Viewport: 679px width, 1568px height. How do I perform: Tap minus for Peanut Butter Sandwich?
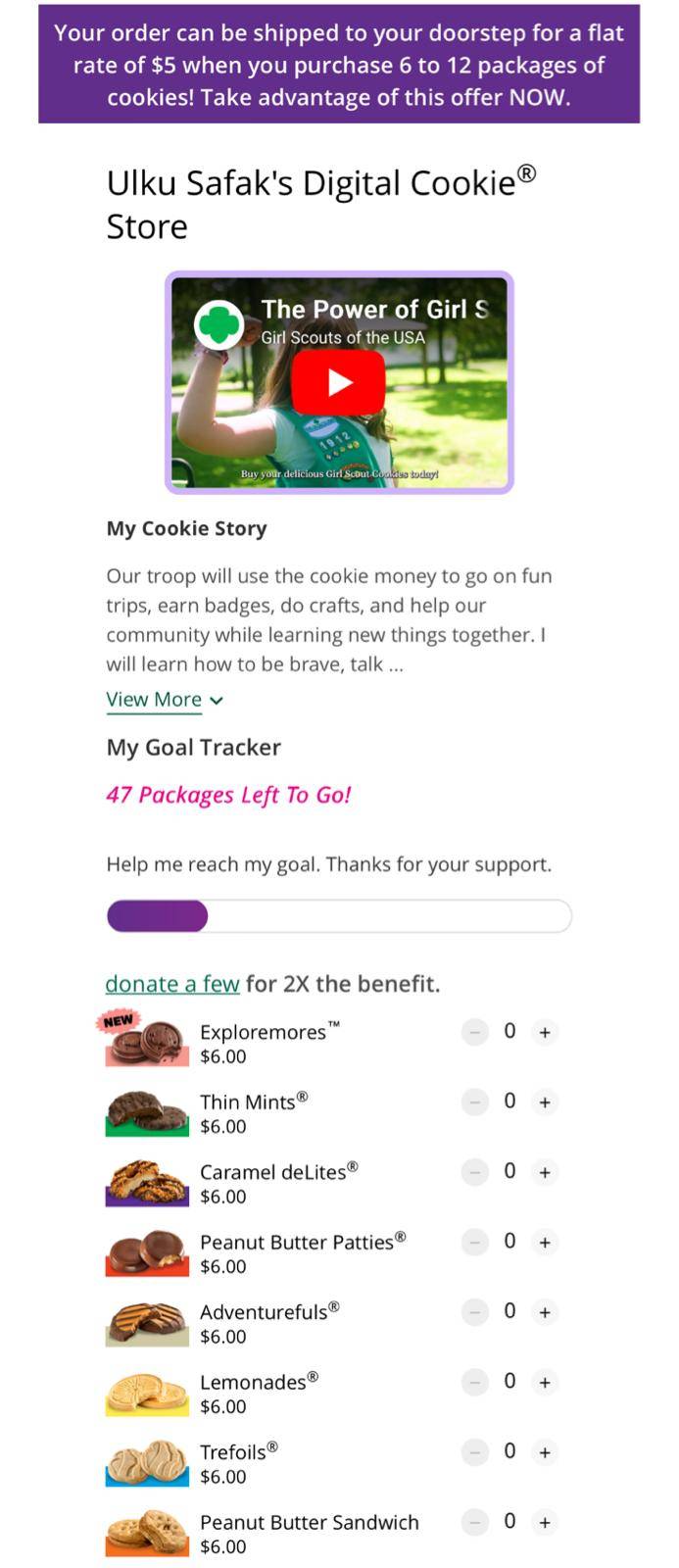[475, 1523]
